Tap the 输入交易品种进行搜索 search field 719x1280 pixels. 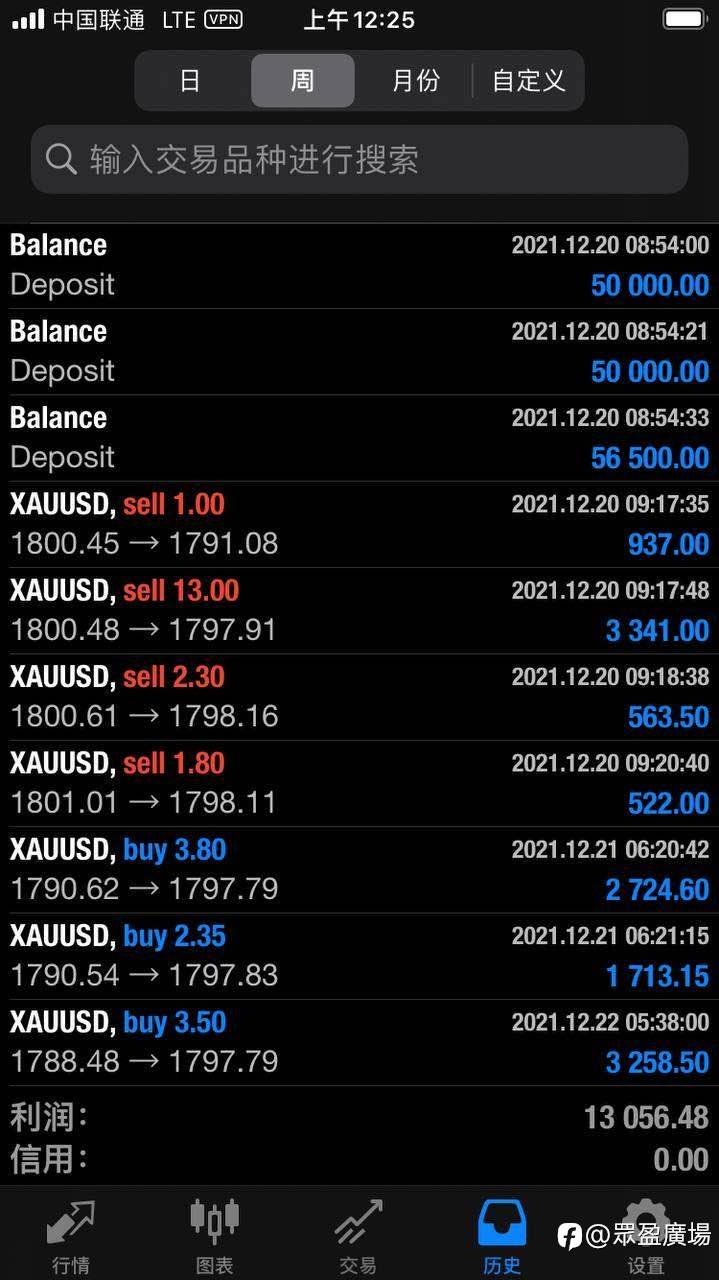(360, 159)
